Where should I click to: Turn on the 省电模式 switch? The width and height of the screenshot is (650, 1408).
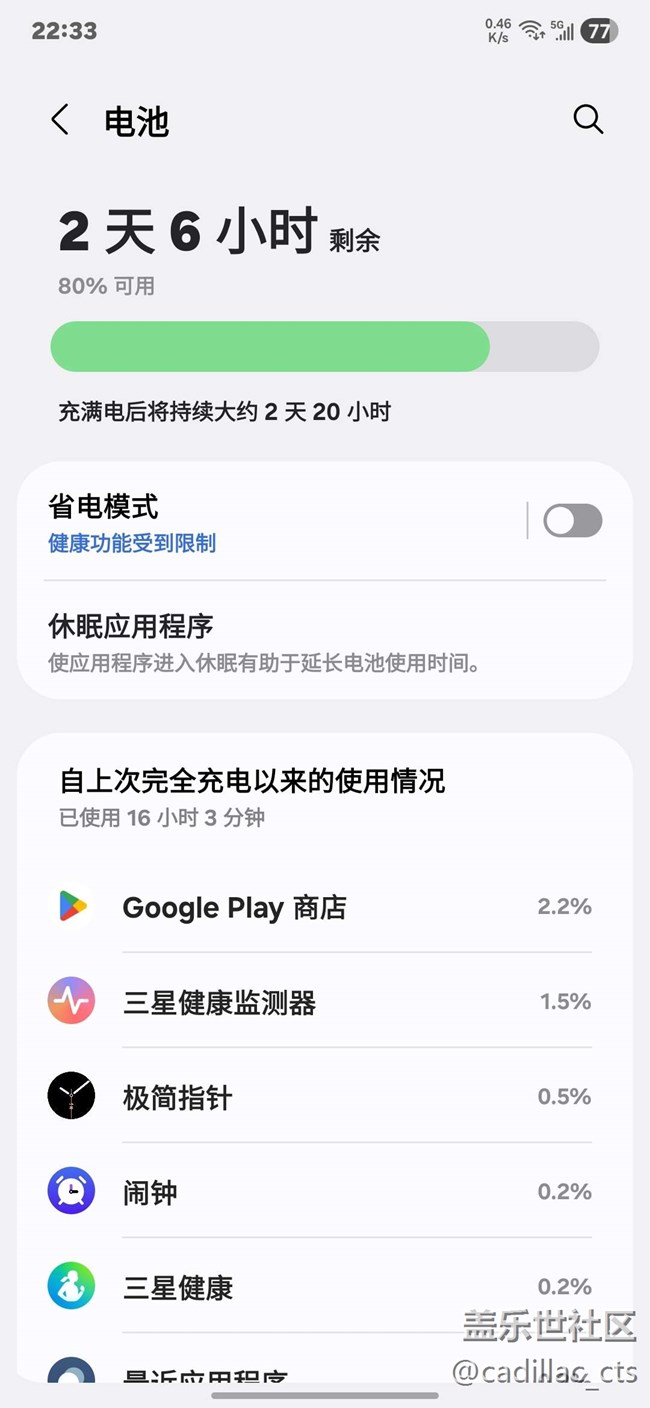coord(572,521)
